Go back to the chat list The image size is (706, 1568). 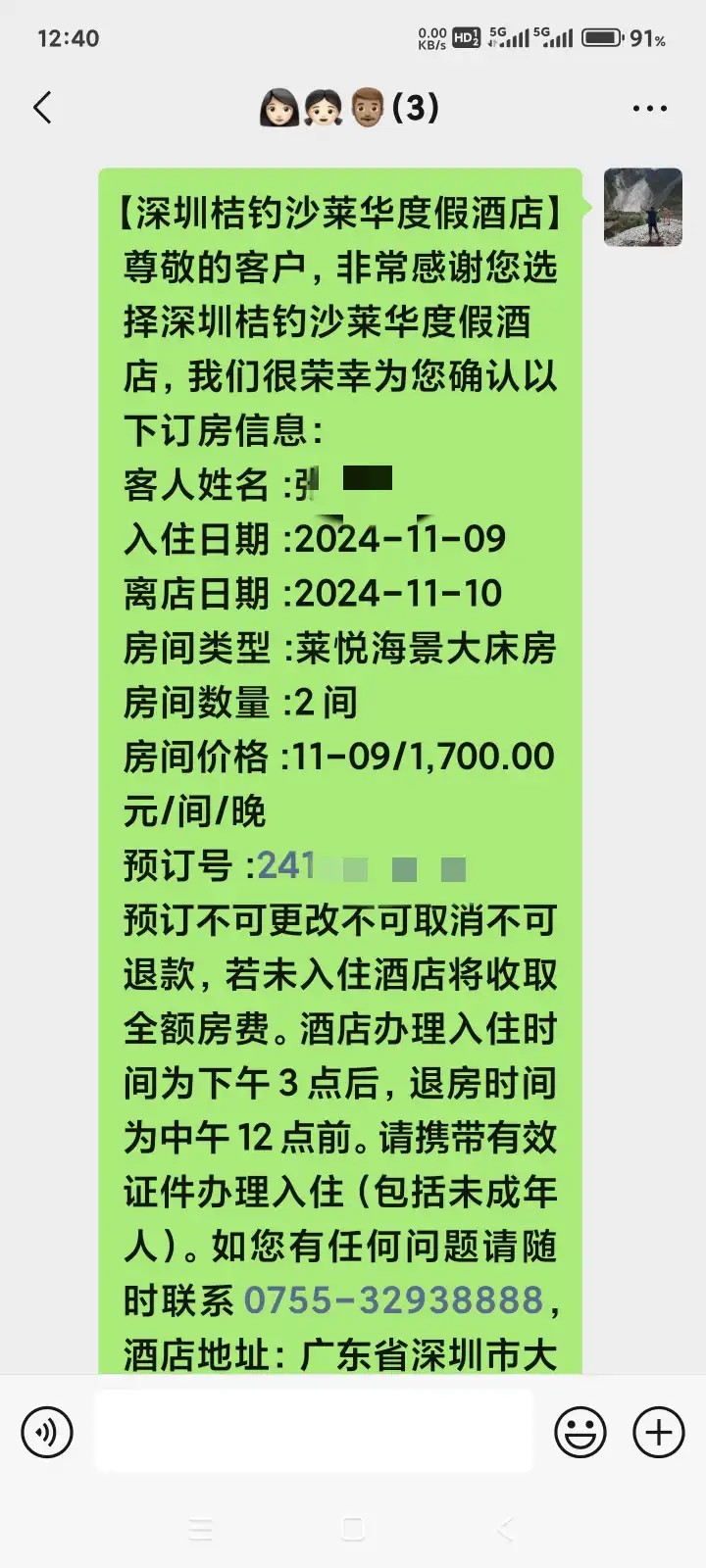(42, 108)
